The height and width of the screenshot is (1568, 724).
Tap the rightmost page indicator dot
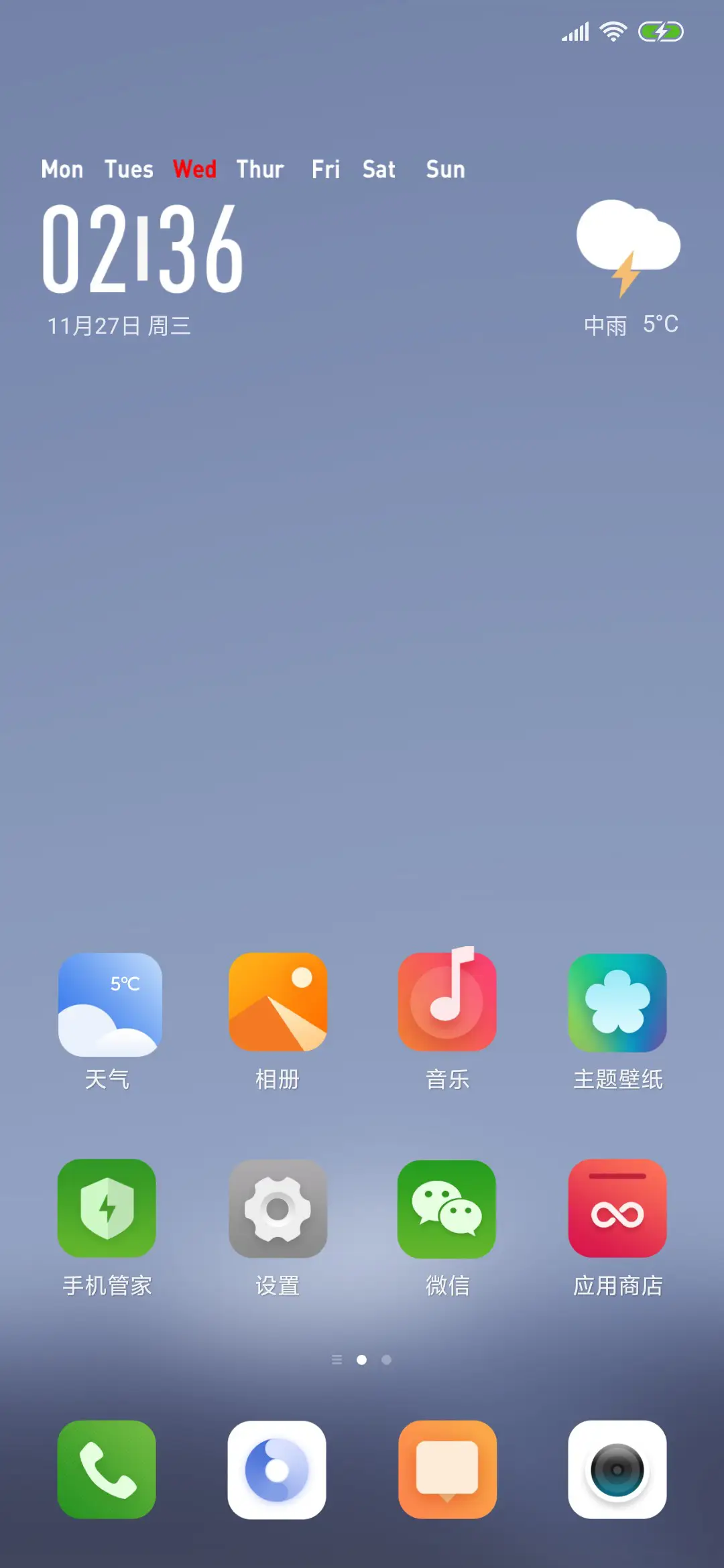tap(386, 1360)
